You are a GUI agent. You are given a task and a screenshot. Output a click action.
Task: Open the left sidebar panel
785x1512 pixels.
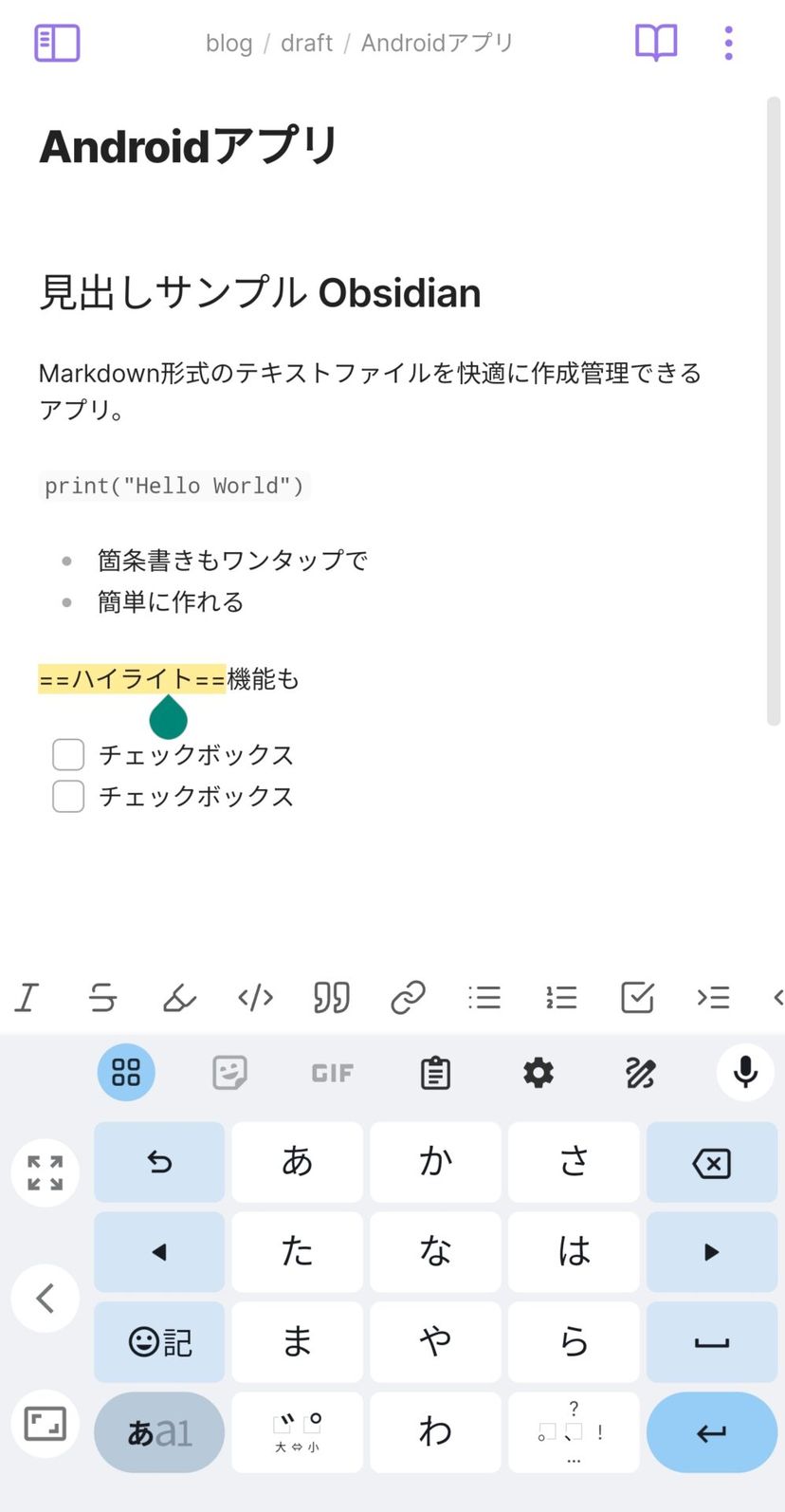coord(57,43)
